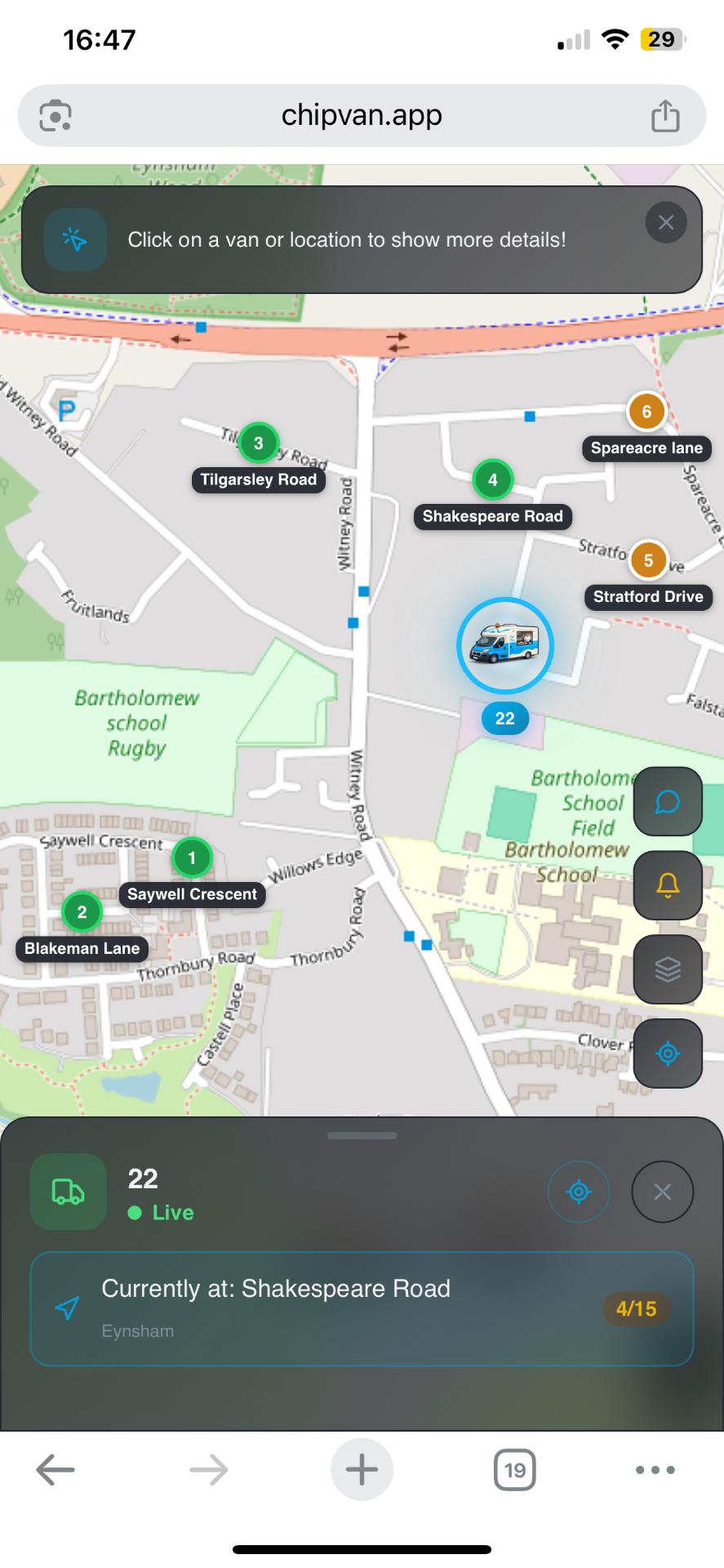Viewport: 724px width, 1568px height.
Task: Tap the van 22 icon on the map
Action: [505, 646]
